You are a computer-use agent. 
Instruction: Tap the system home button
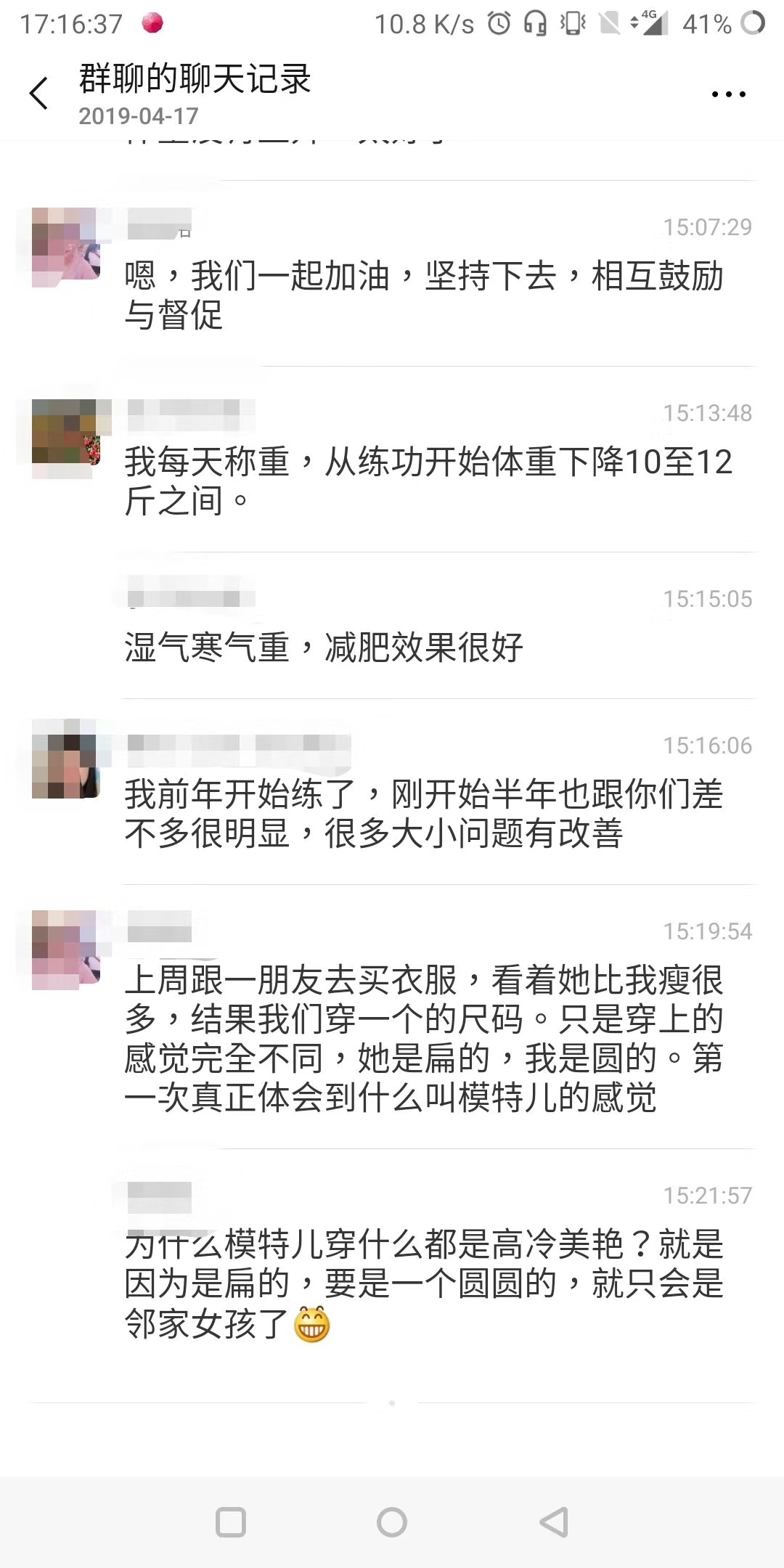click(x=392, y=1522)
